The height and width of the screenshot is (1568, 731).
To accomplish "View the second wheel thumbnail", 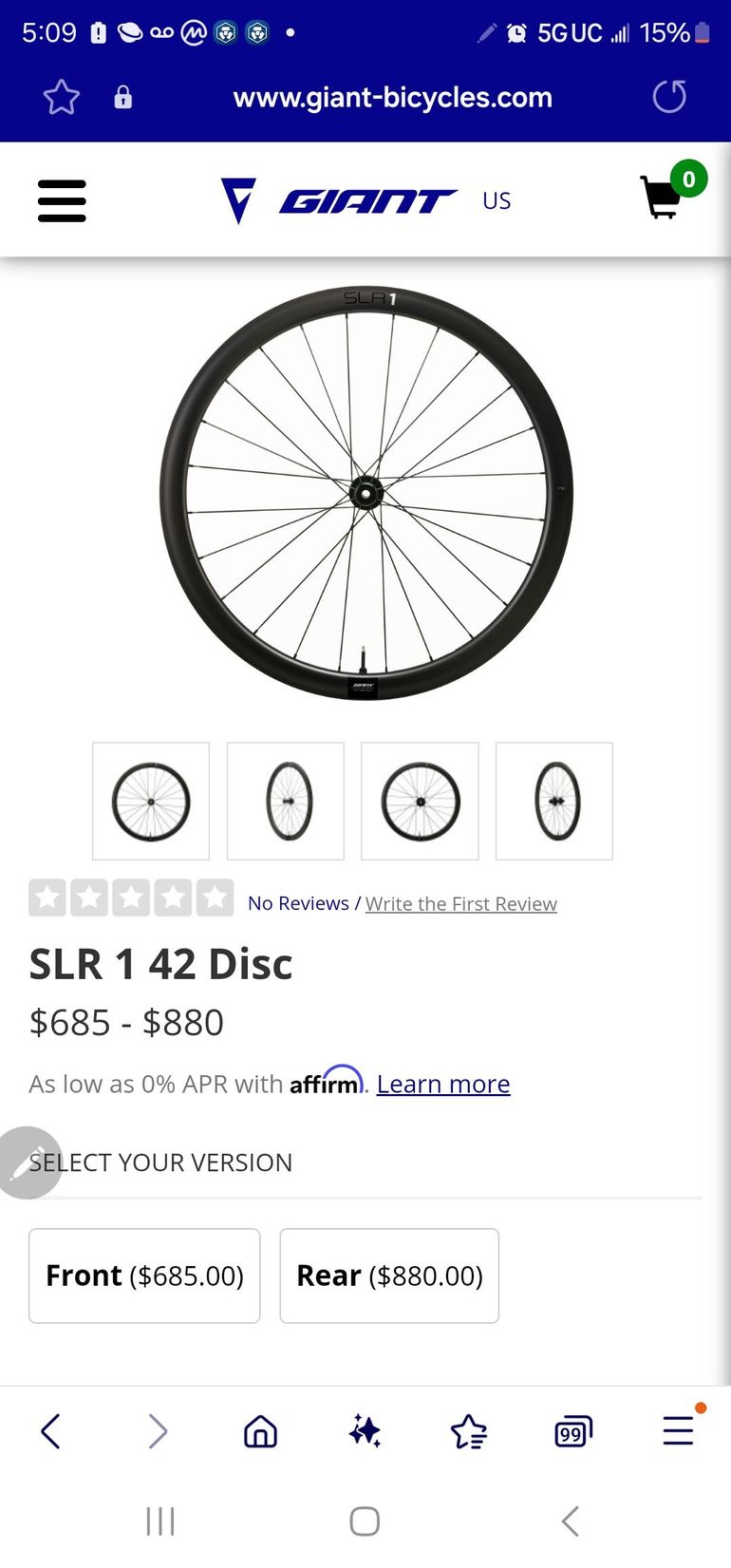I will tap(286, 802).
